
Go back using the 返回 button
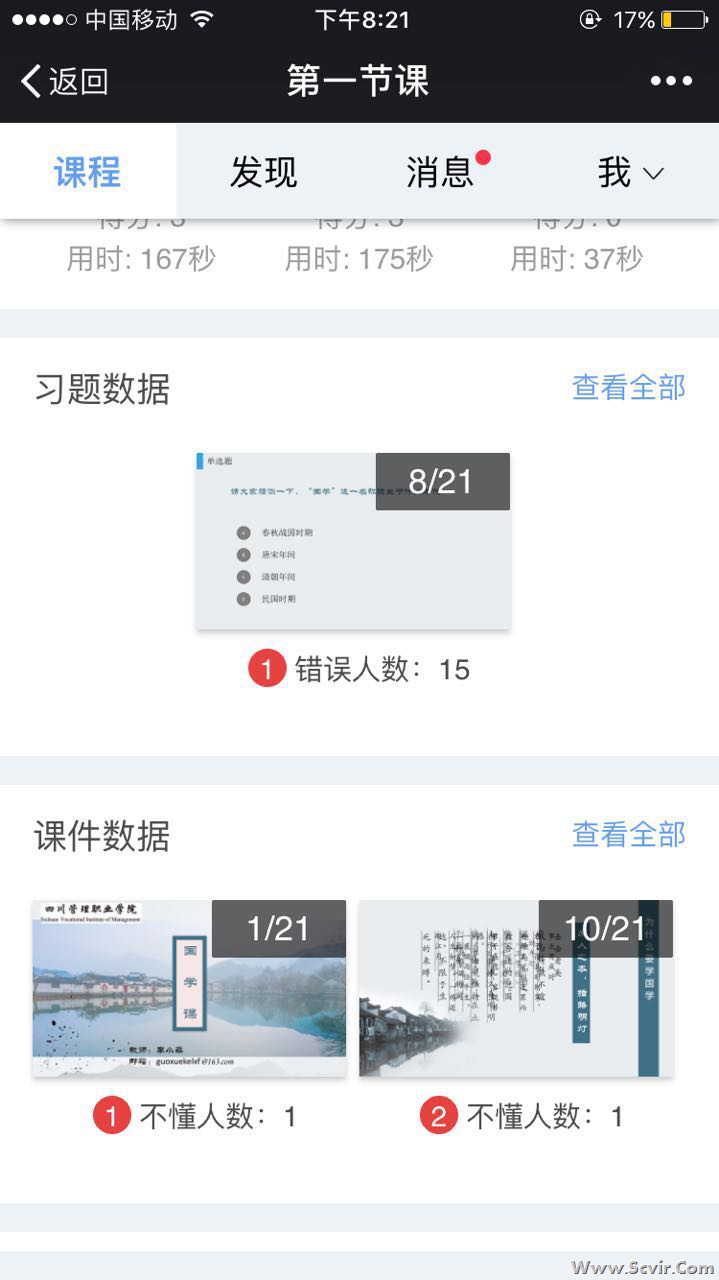pyautogui.click(x=64, y=81)
